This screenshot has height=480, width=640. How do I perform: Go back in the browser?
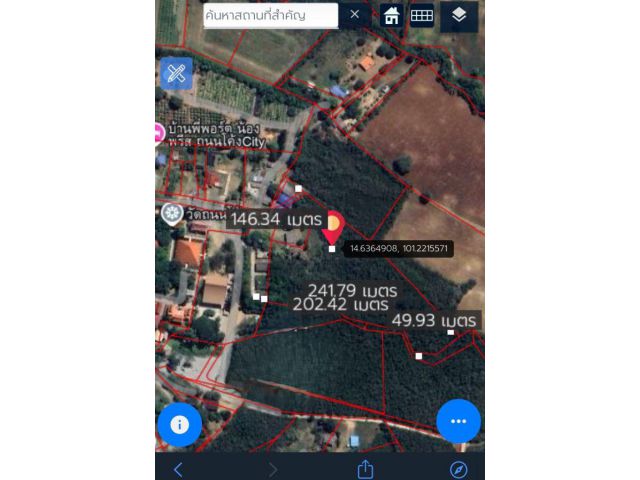click(178, 469)
